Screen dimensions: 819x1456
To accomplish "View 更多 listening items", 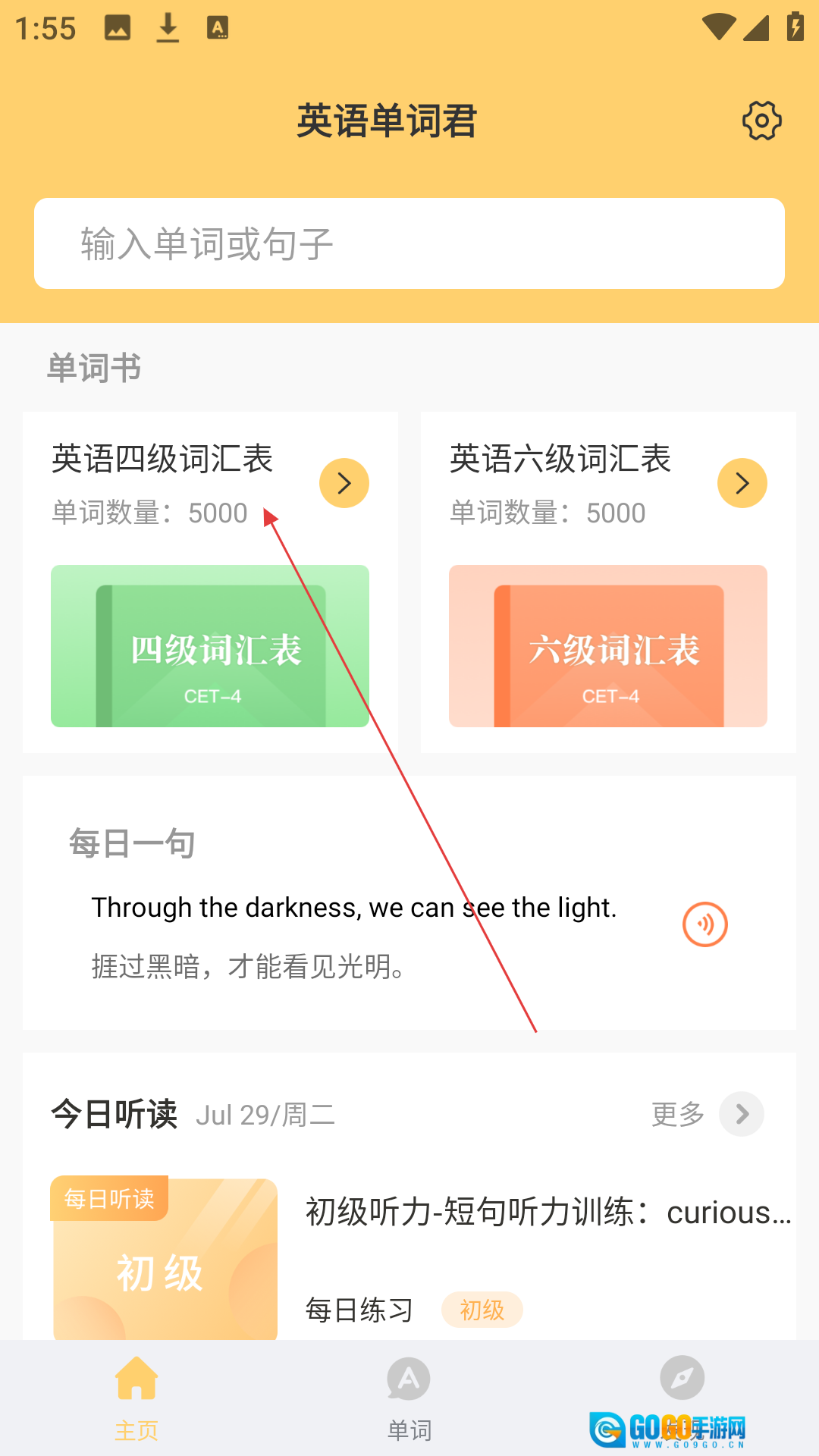I will click(707, 1114).
